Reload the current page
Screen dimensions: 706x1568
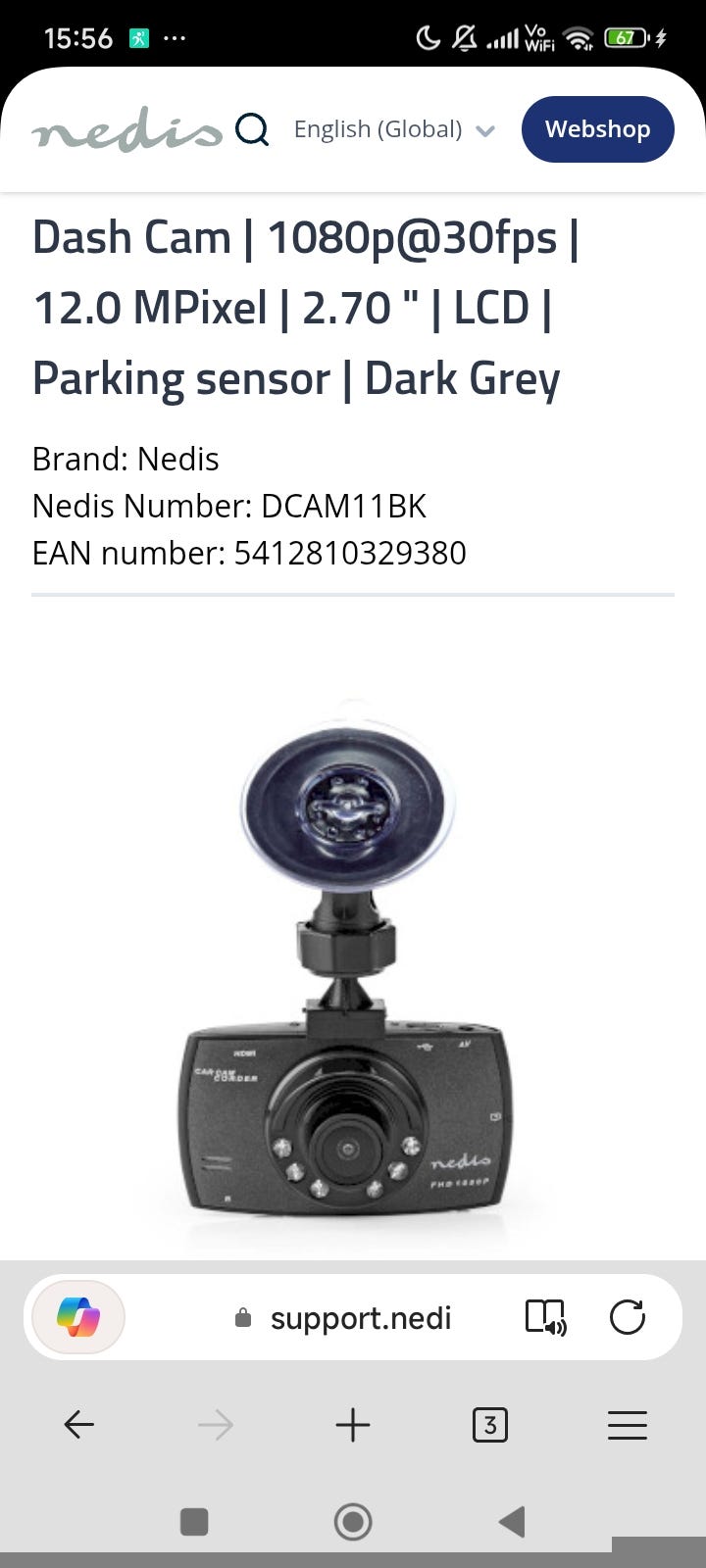pos(628,1317)
